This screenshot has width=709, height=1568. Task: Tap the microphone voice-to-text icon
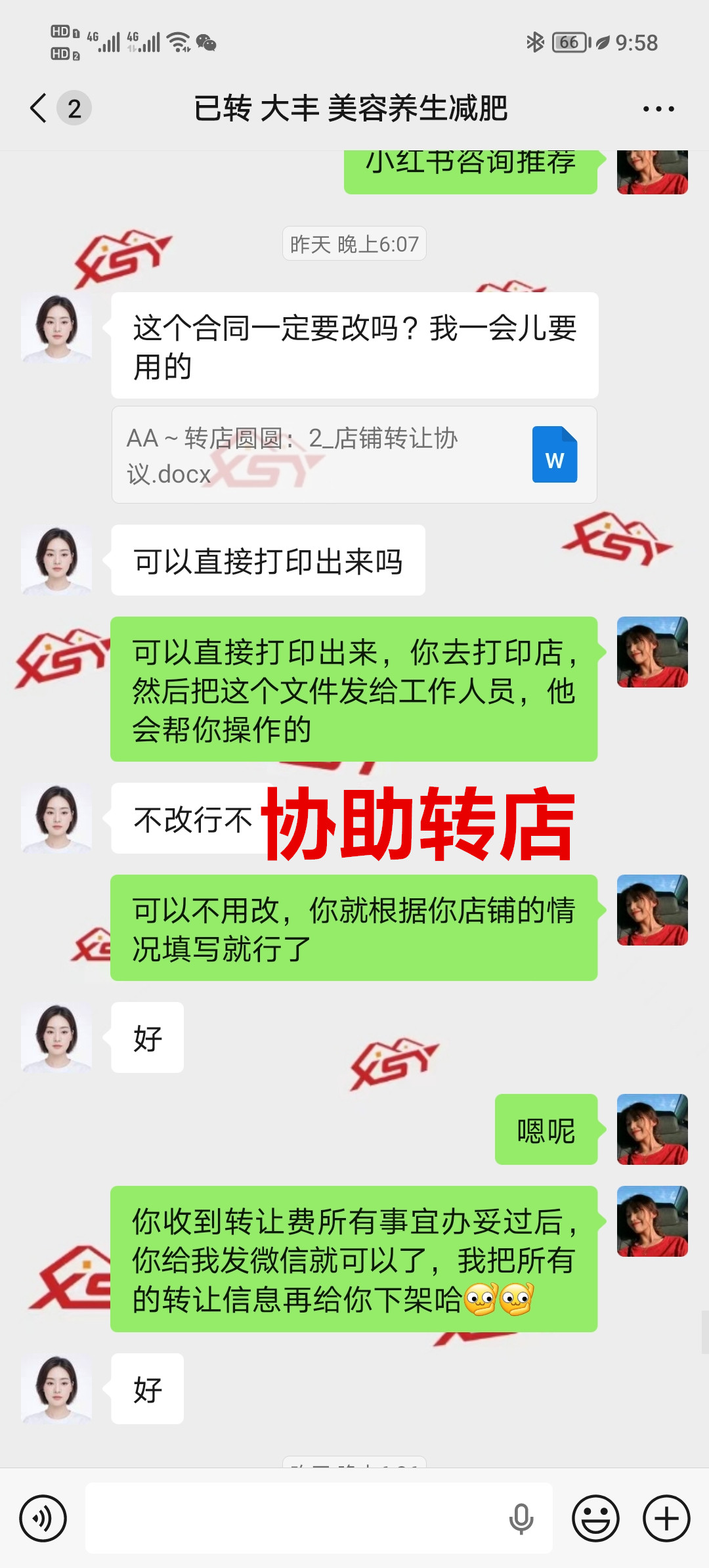(521, 1518)
